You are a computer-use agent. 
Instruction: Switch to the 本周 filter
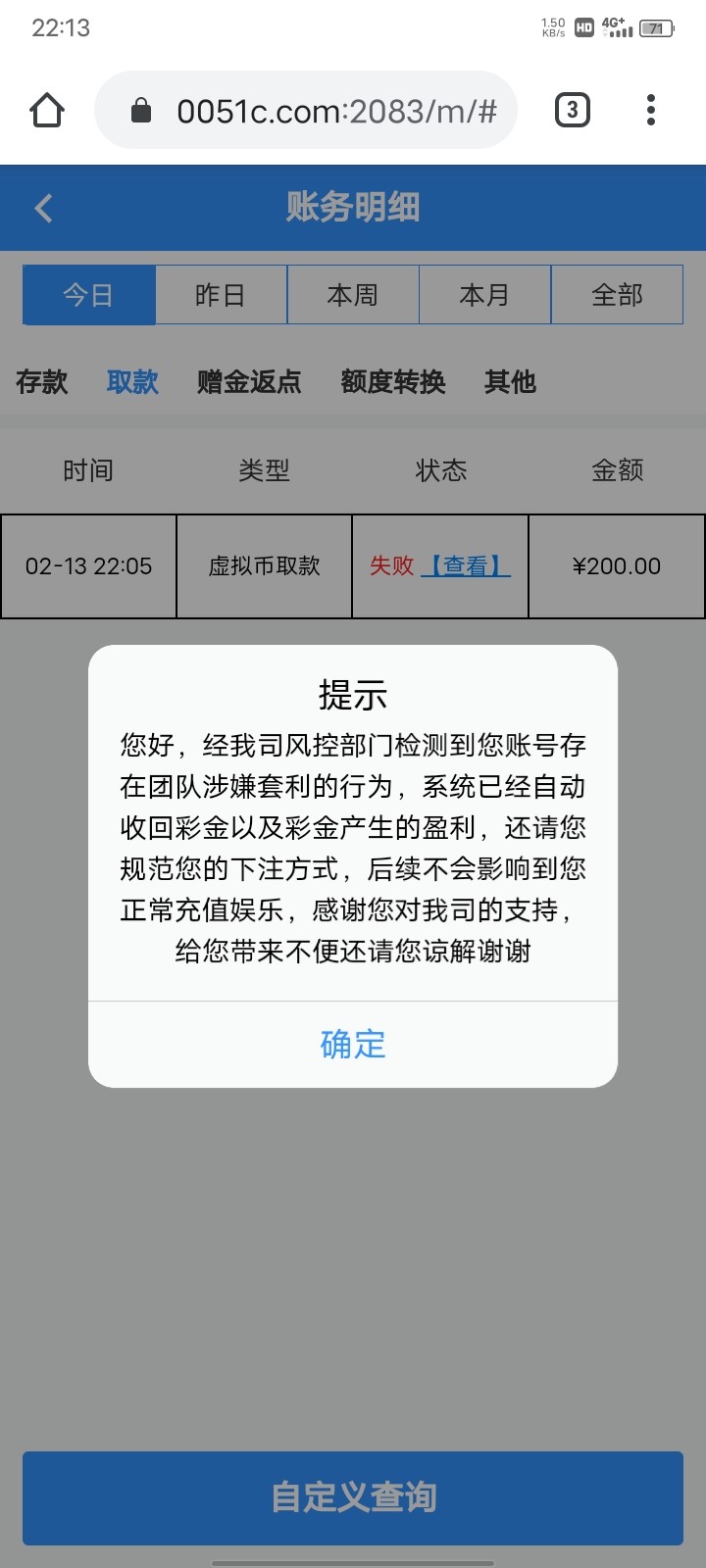(x=353, y=295)
